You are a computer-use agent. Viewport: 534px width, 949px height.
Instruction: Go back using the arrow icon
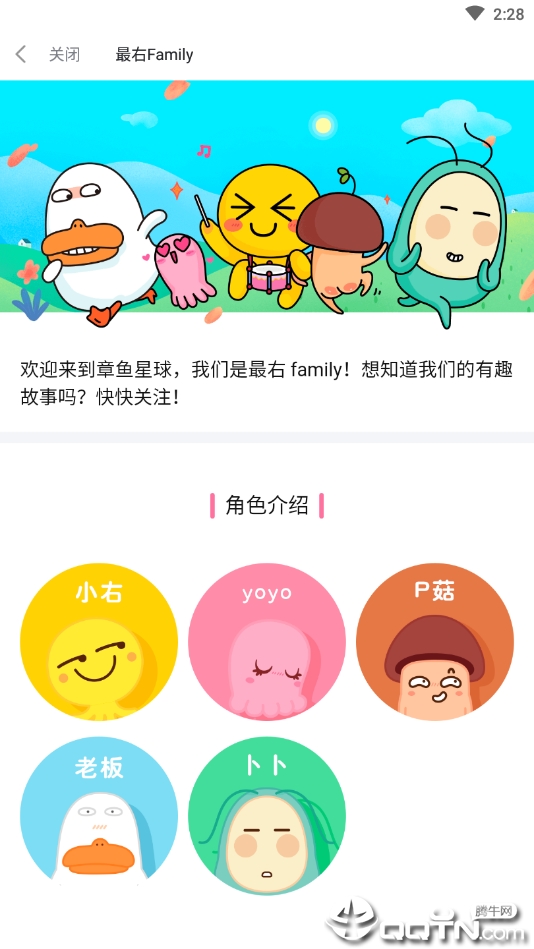point(21,54)
